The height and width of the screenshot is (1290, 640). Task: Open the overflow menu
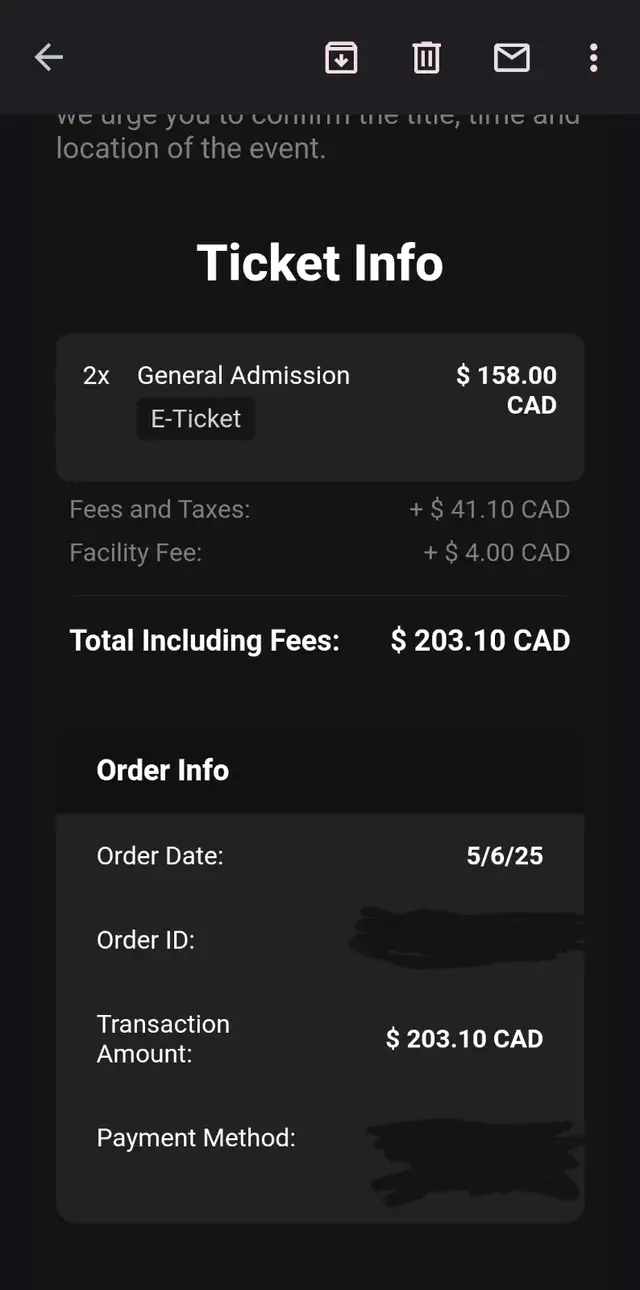click(593, 58)
